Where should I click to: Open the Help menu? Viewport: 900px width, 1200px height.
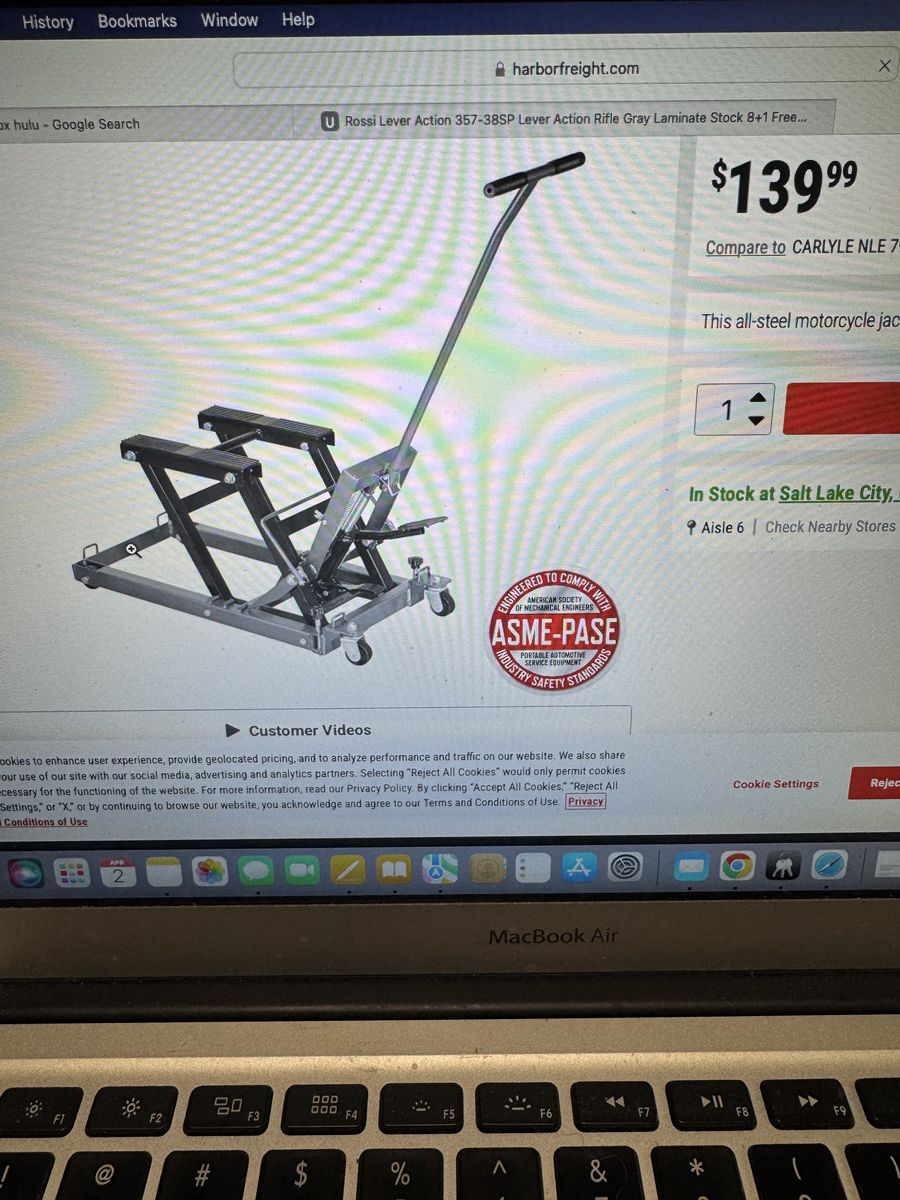tap(297, 20)
